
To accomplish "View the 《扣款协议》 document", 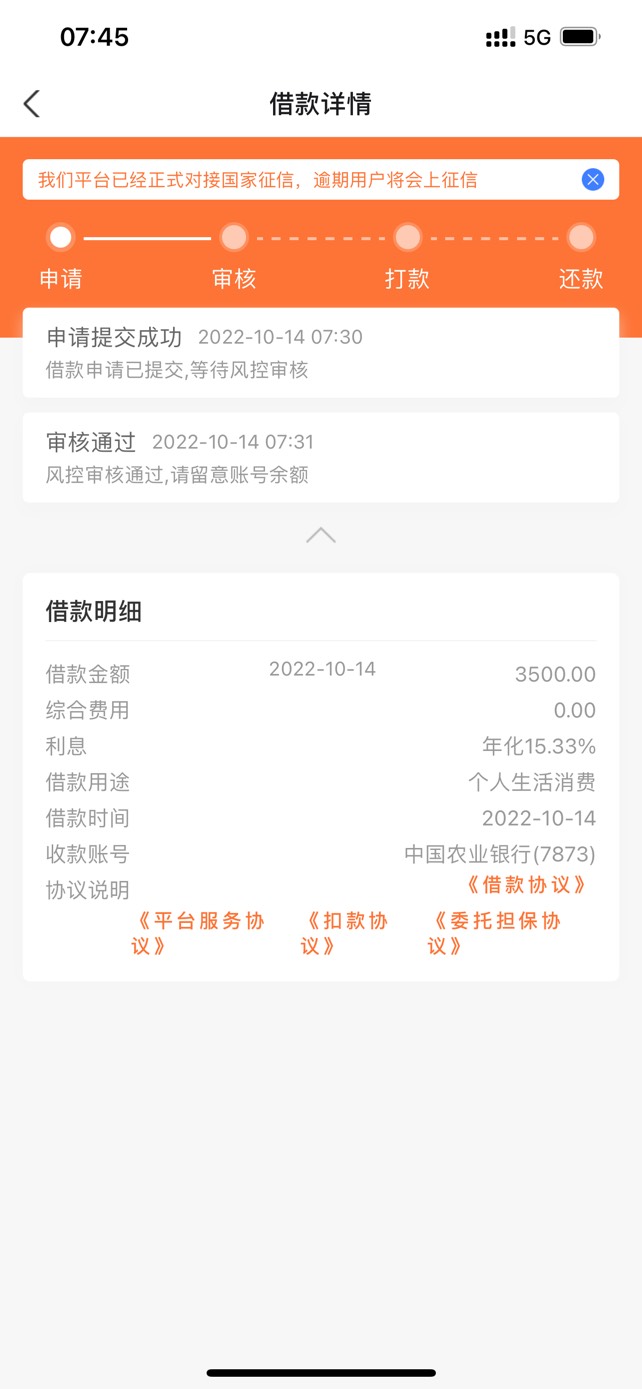I will [x=345, y=933].
